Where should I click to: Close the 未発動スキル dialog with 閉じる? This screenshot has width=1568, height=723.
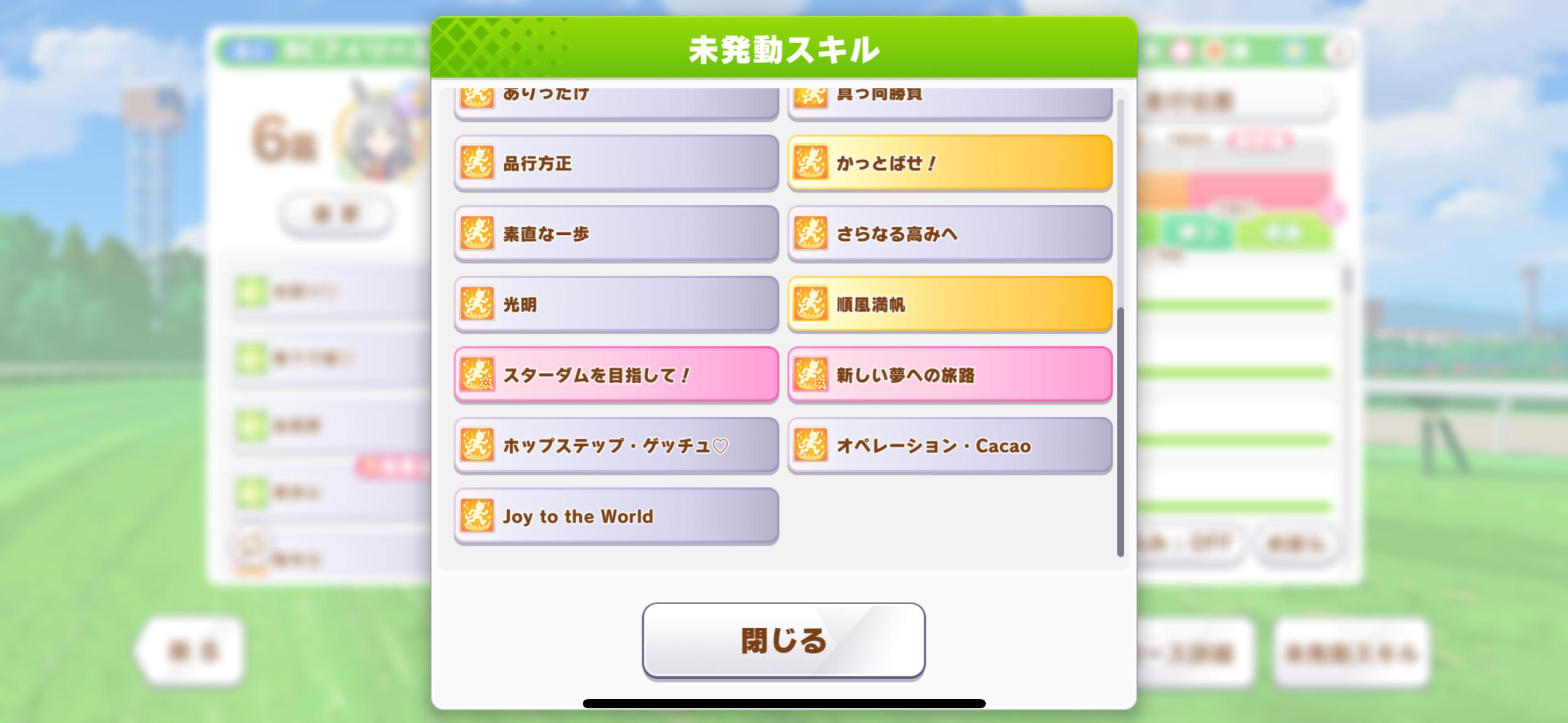tap(783, 640)
